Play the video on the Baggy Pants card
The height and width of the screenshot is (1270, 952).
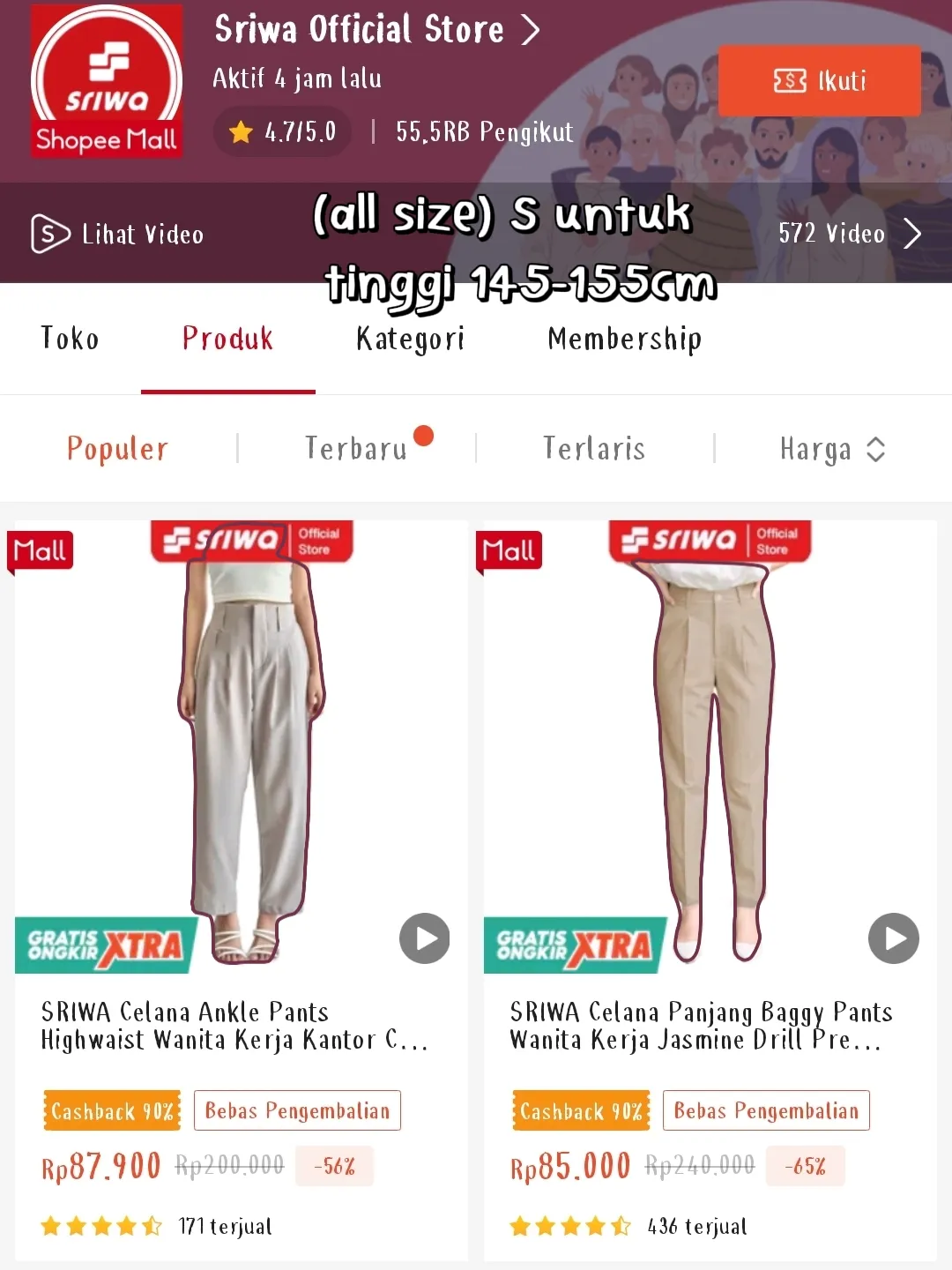(893, 938)
